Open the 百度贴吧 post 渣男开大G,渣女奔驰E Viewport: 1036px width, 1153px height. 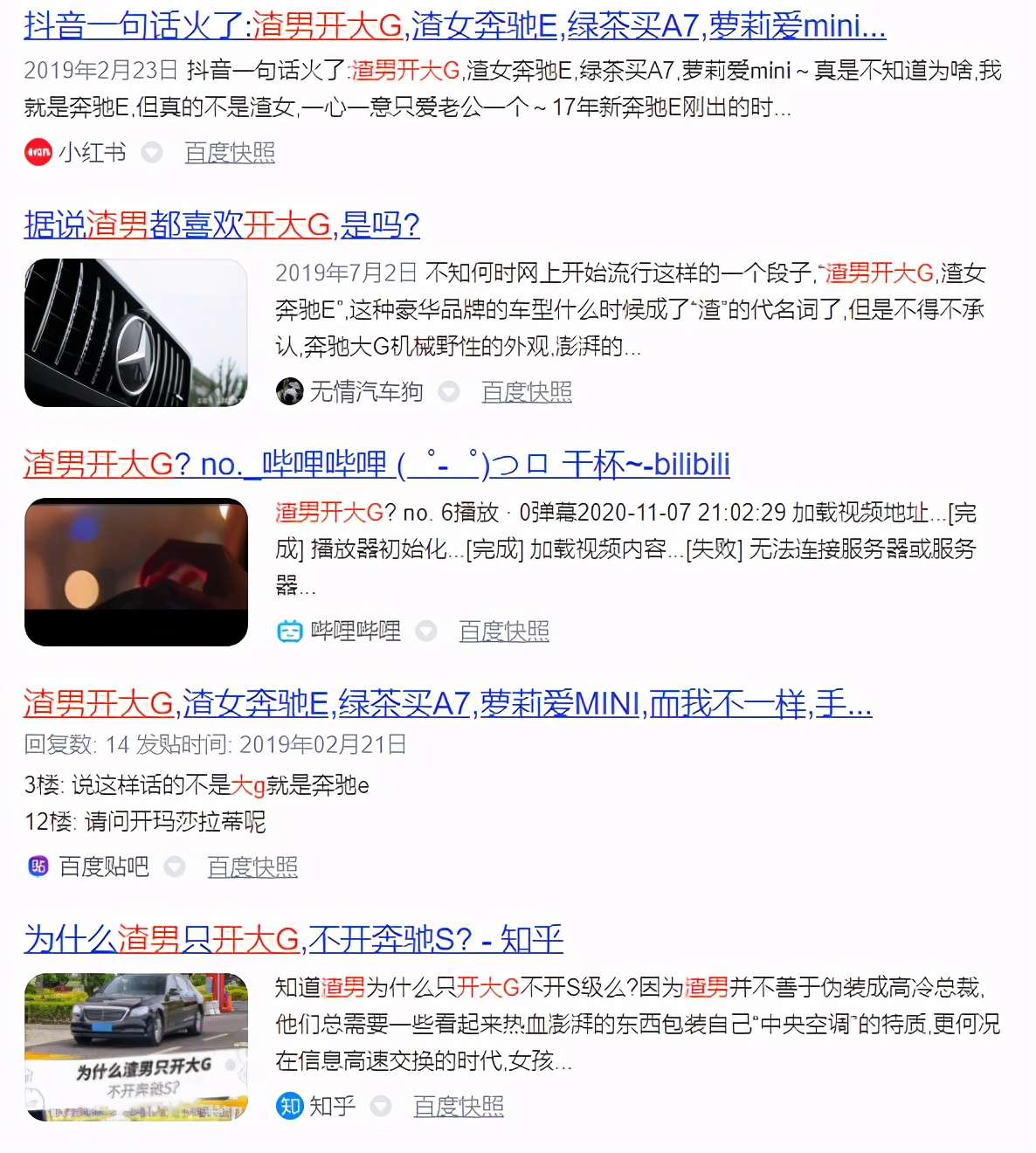pos(447,703)
